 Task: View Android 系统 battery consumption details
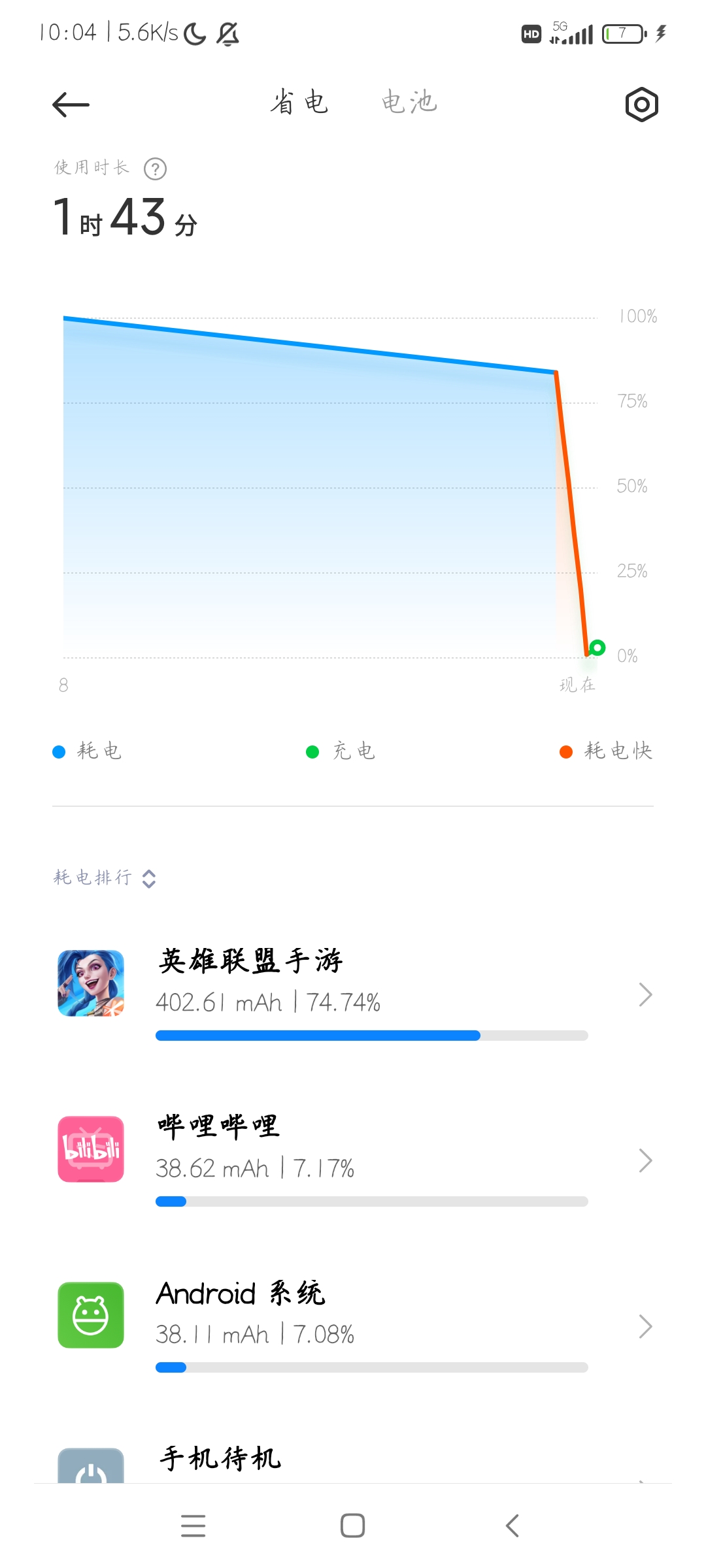pyautogui.click(x=353, y=1326)
